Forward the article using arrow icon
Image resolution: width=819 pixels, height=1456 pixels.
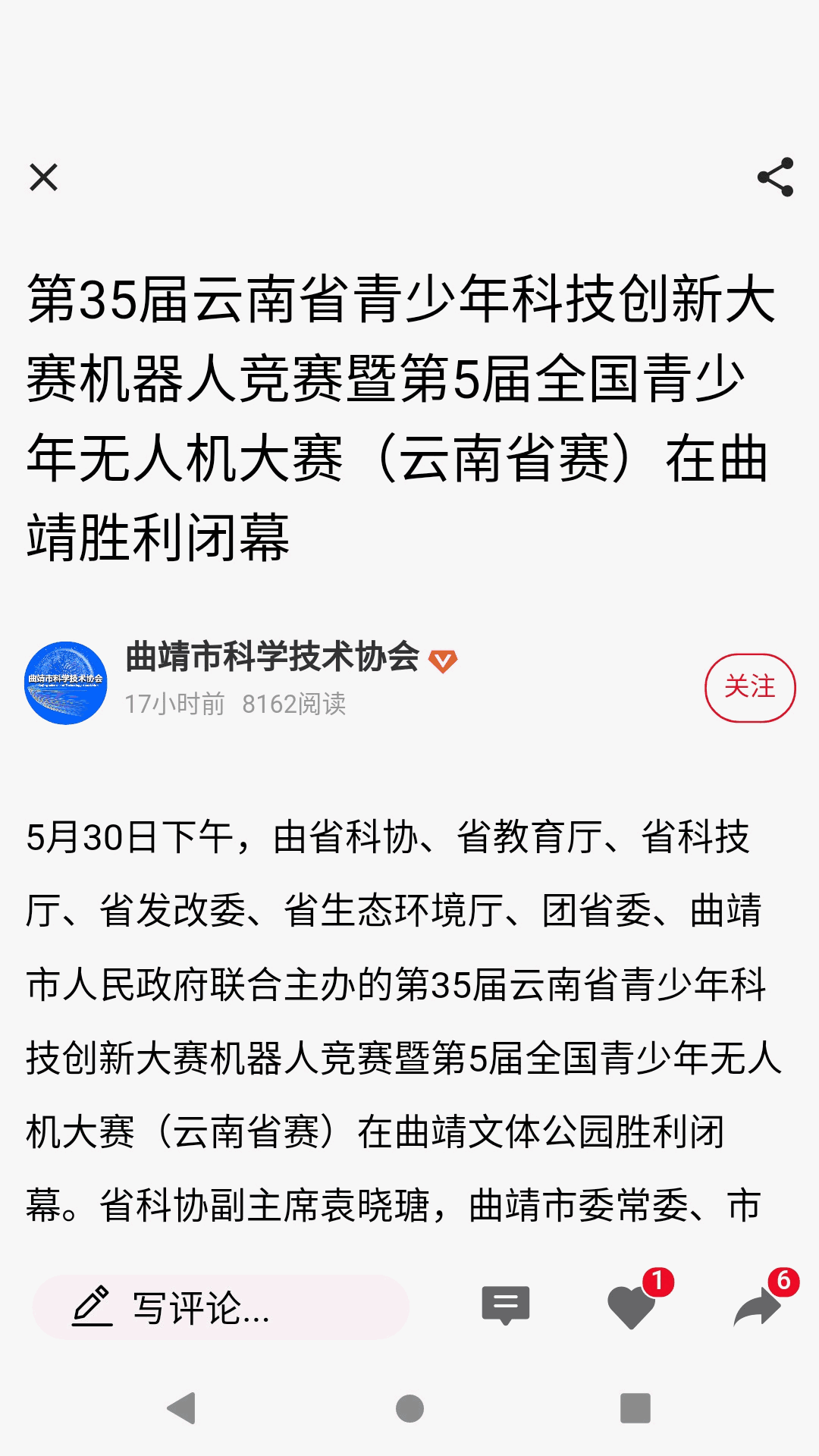click(758, 1307)
